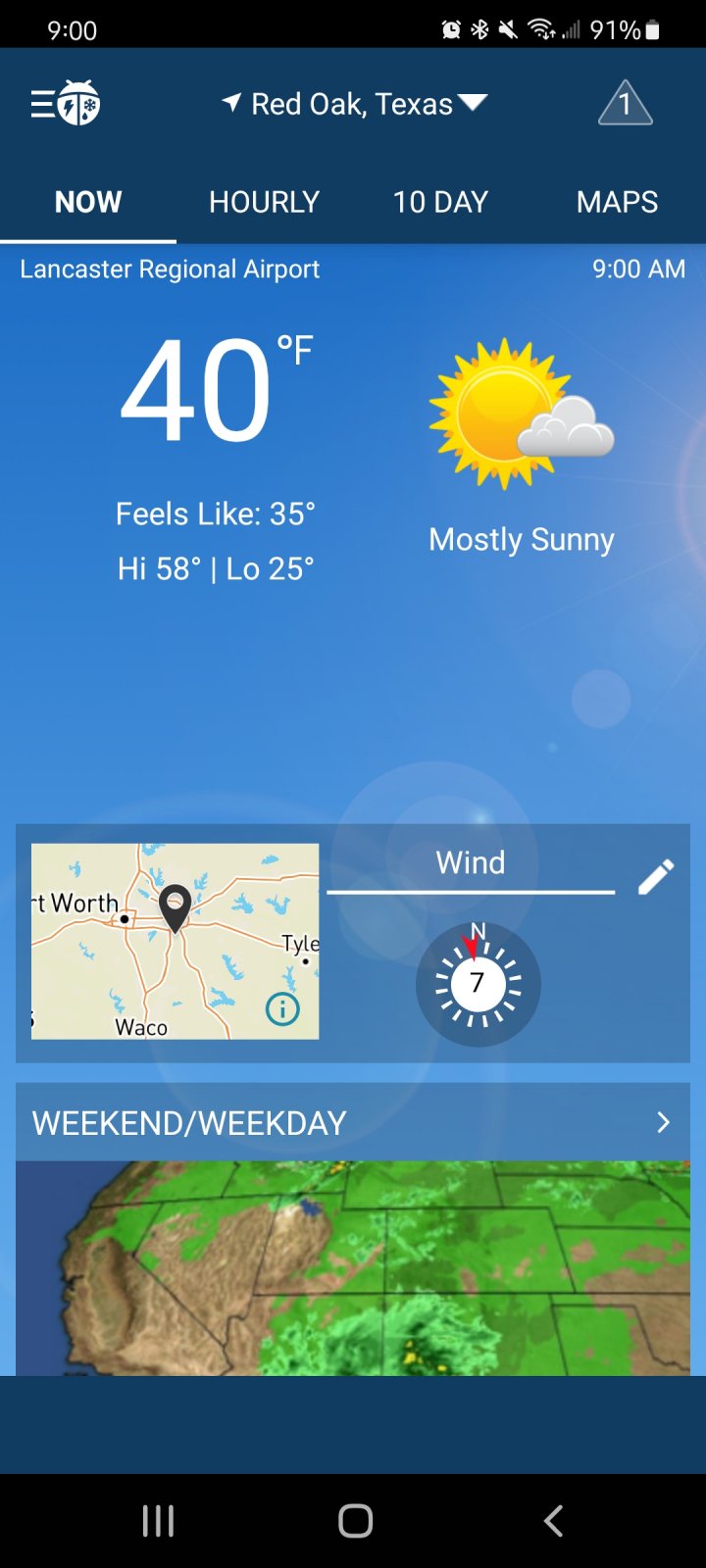The image size is (706, 1568).
Task: Switch to the Hourly tab
Action: click(x=265, y=202)
